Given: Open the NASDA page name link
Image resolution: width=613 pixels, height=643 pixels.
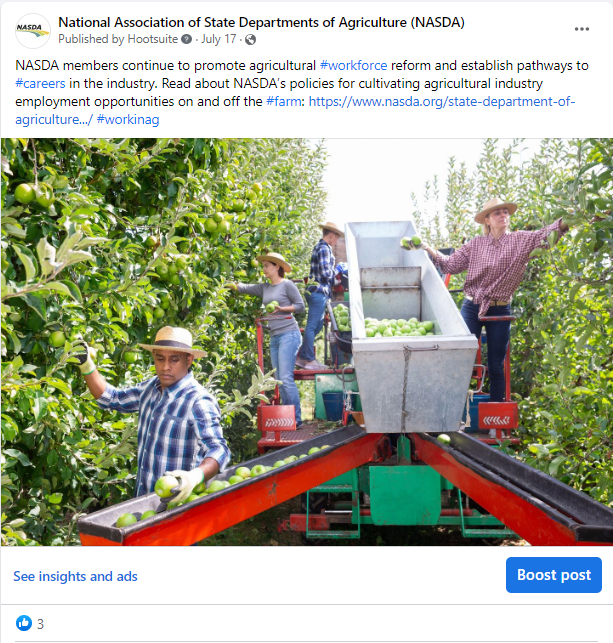Looking at the screenshot, I should (261, 22).
